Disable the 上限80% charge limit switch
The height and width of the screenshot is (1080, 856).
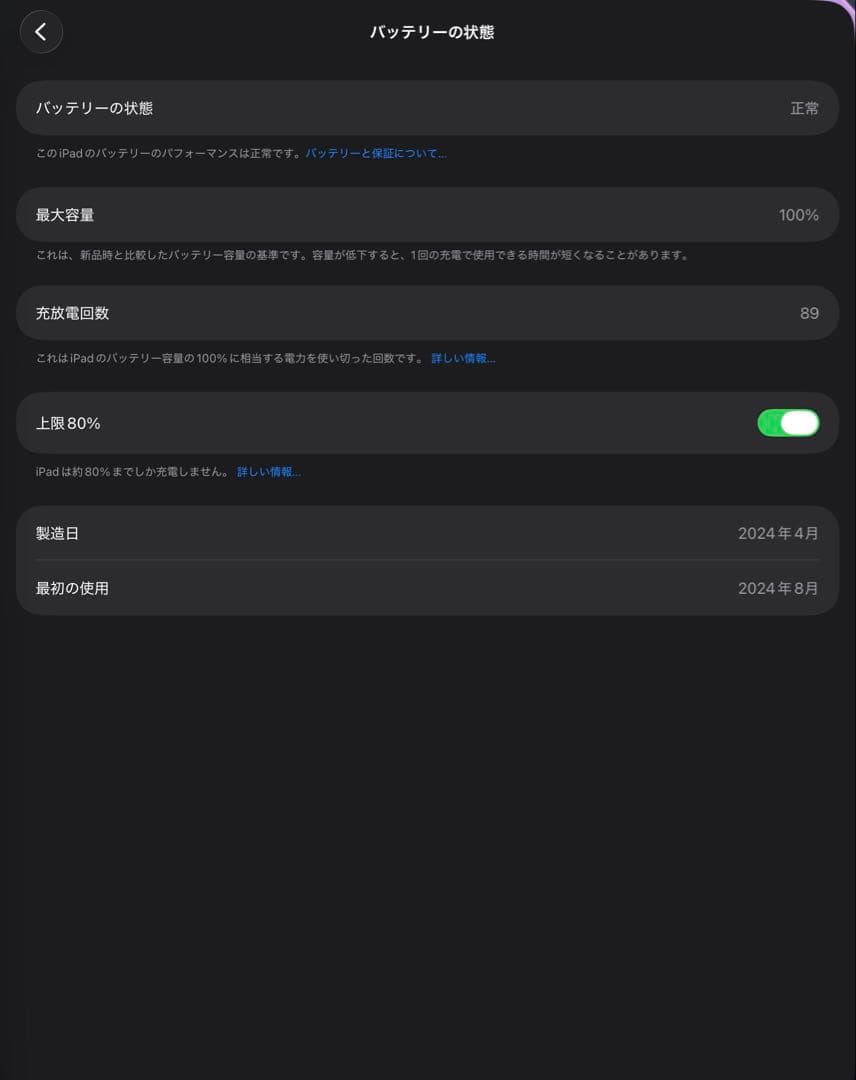pyautogui.click(x=788, y=423)
